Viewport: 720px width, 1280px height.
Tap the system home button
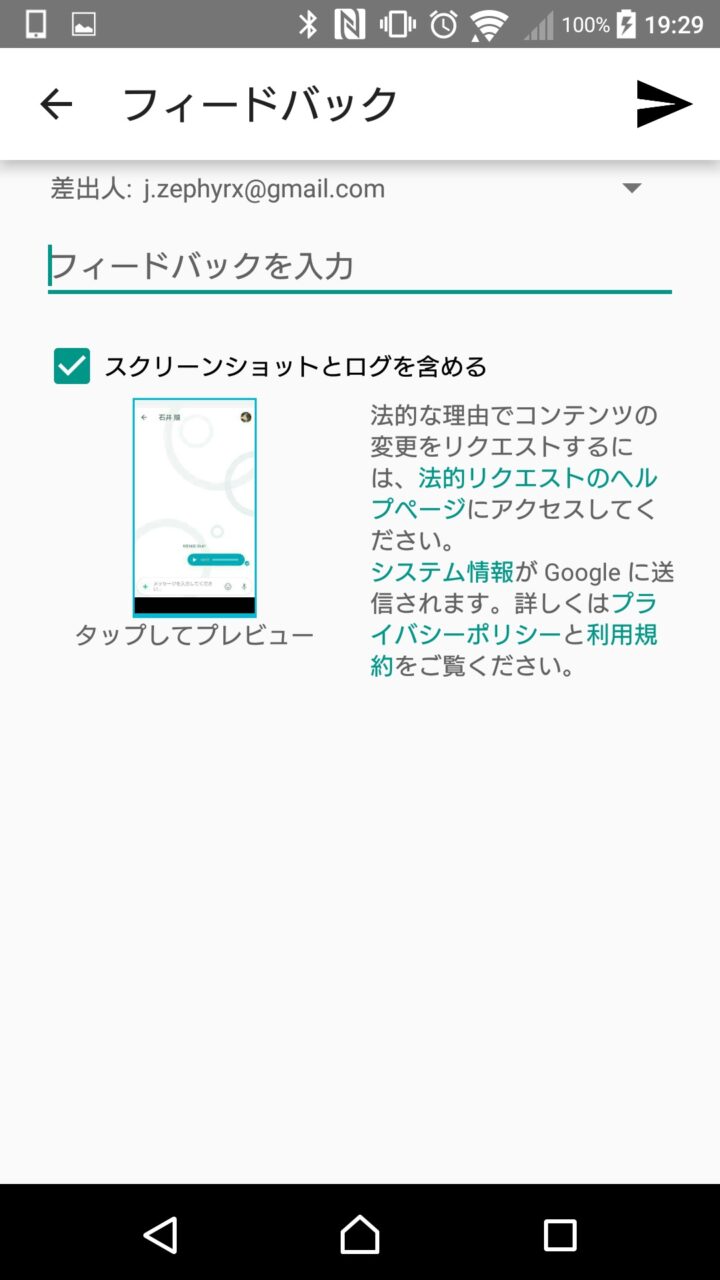(x=360, y=1235)
